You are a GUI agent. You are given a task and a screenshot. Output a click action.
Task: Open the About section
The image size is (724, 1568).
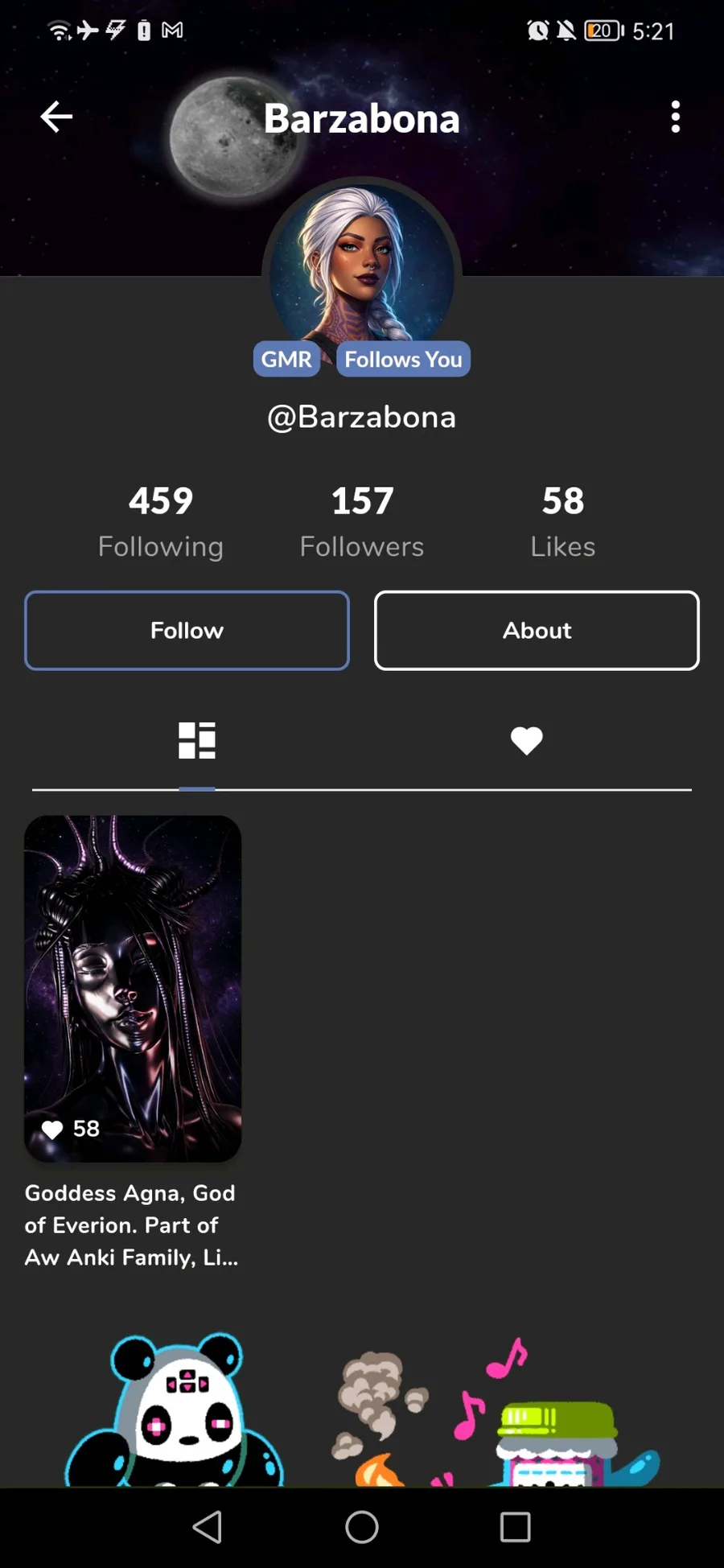pyautogui.click(x=537, y=631)
